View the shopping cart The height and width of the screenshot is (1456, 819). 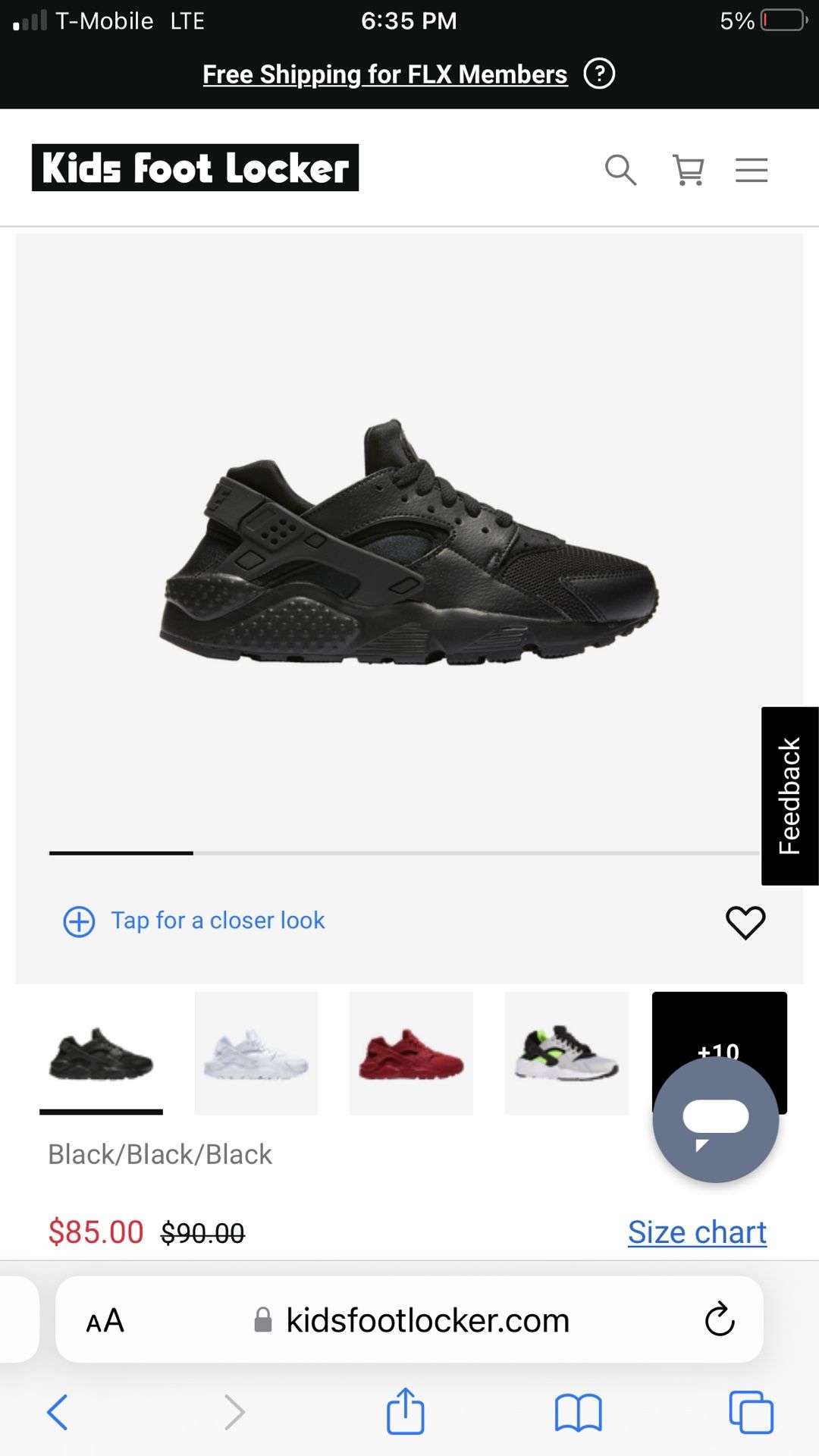click(687, 170)
